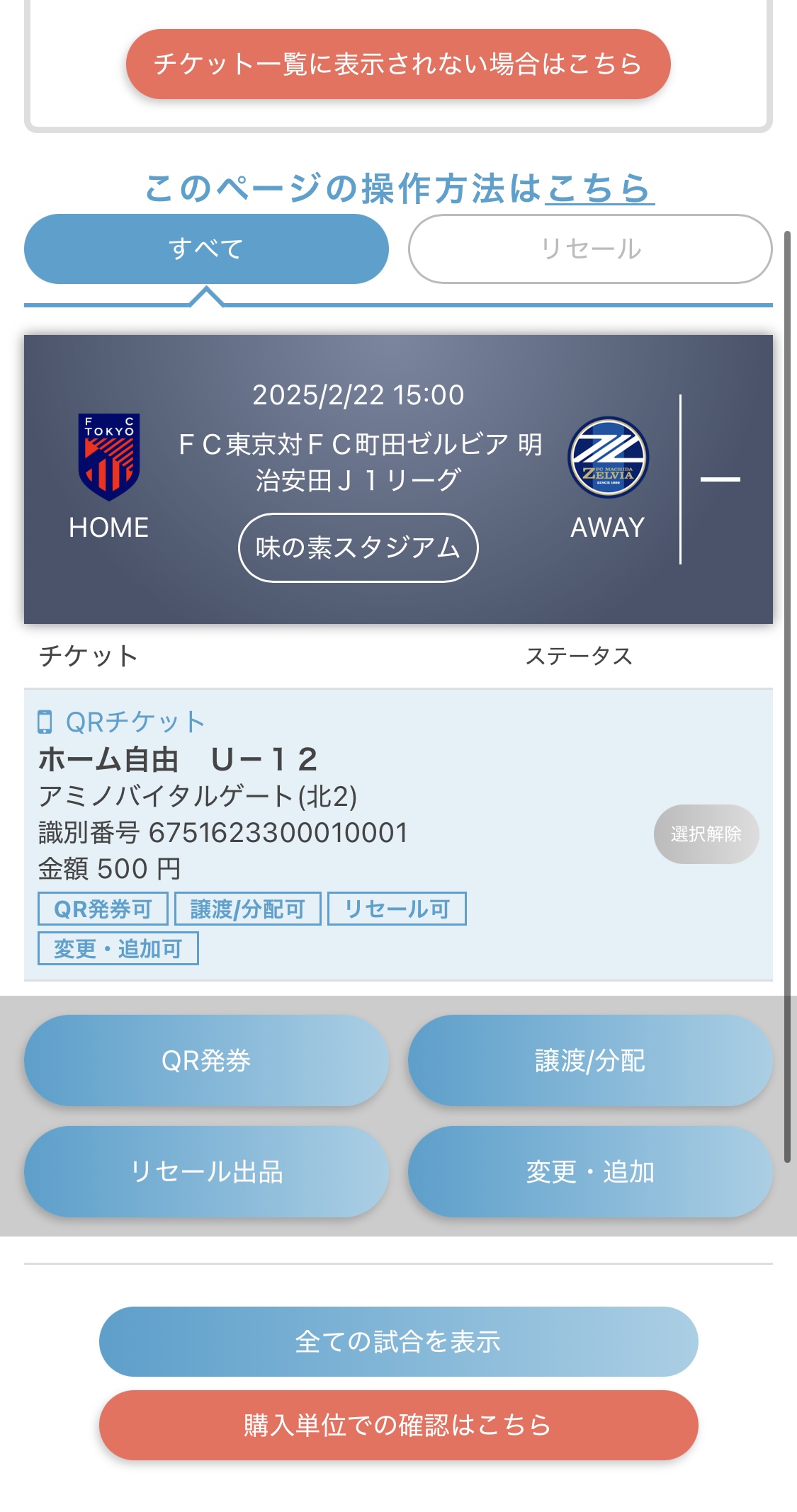This screenshot has width=797, height=1512.
Task: Switch to the リセール tab
Action: (590, 249)
